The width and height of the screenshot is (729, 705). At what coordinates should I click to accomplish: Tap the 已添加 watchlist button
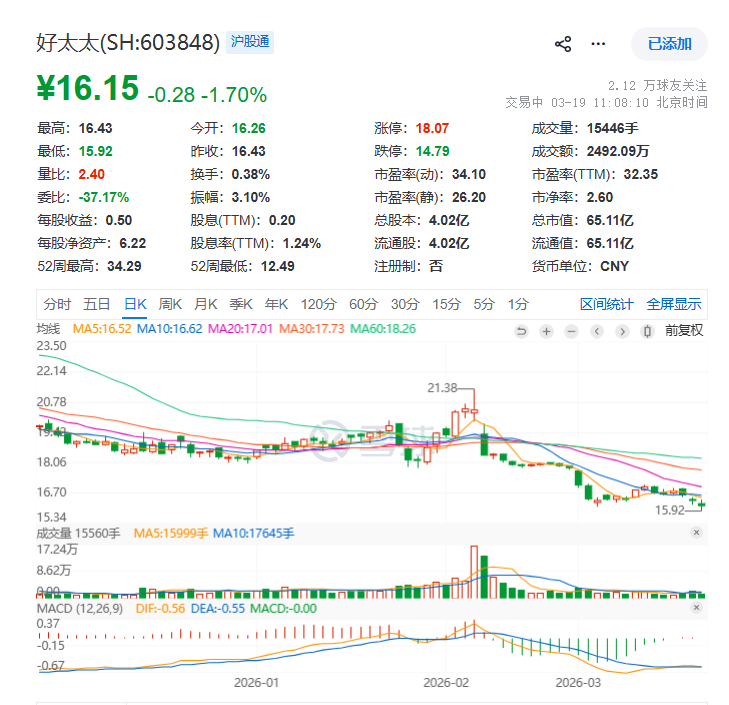(669, 44)
